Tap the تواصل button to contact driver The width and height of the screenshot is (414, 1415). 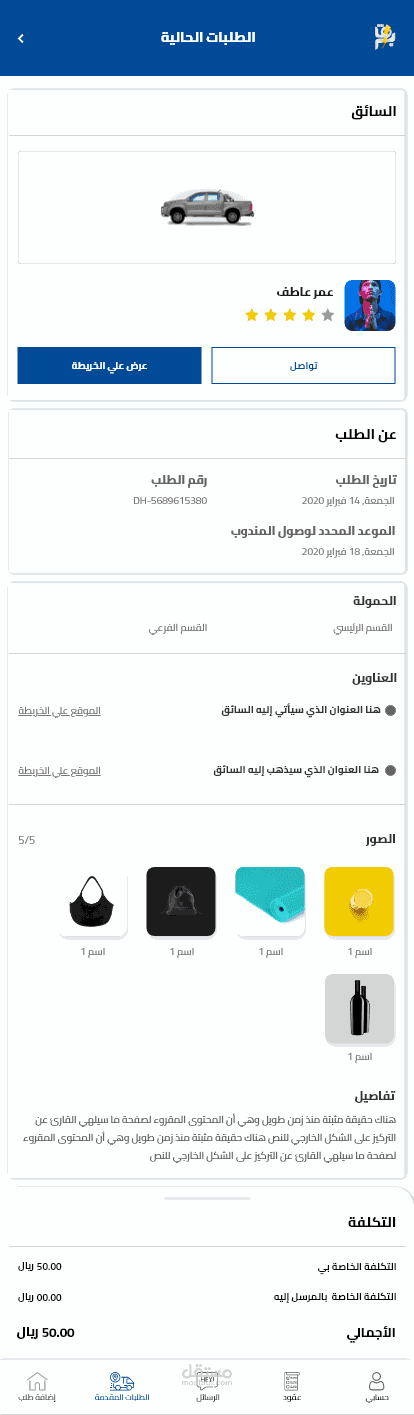tap(304, 366)
